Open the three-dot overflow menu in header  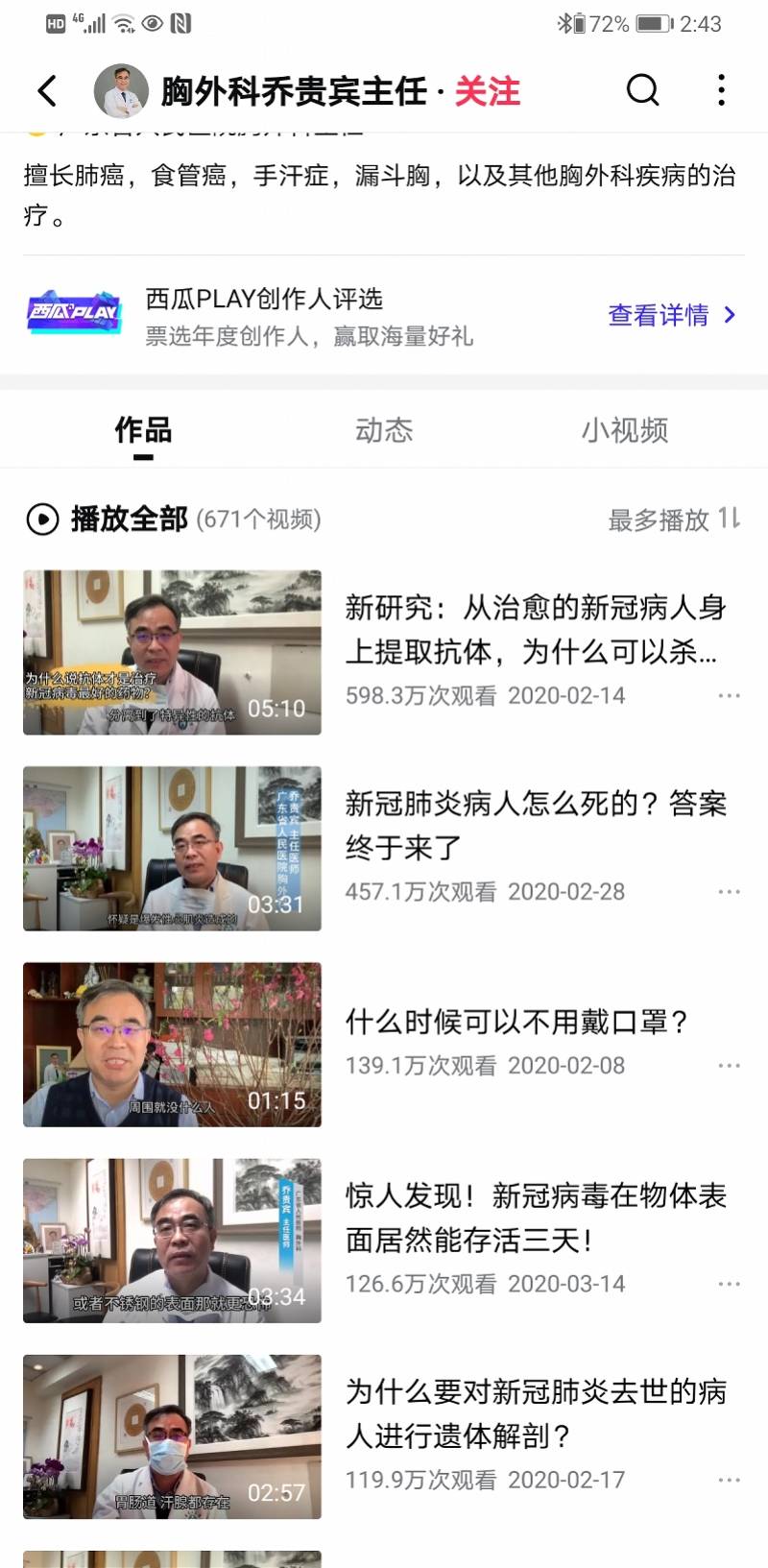[x=721, y=90]
